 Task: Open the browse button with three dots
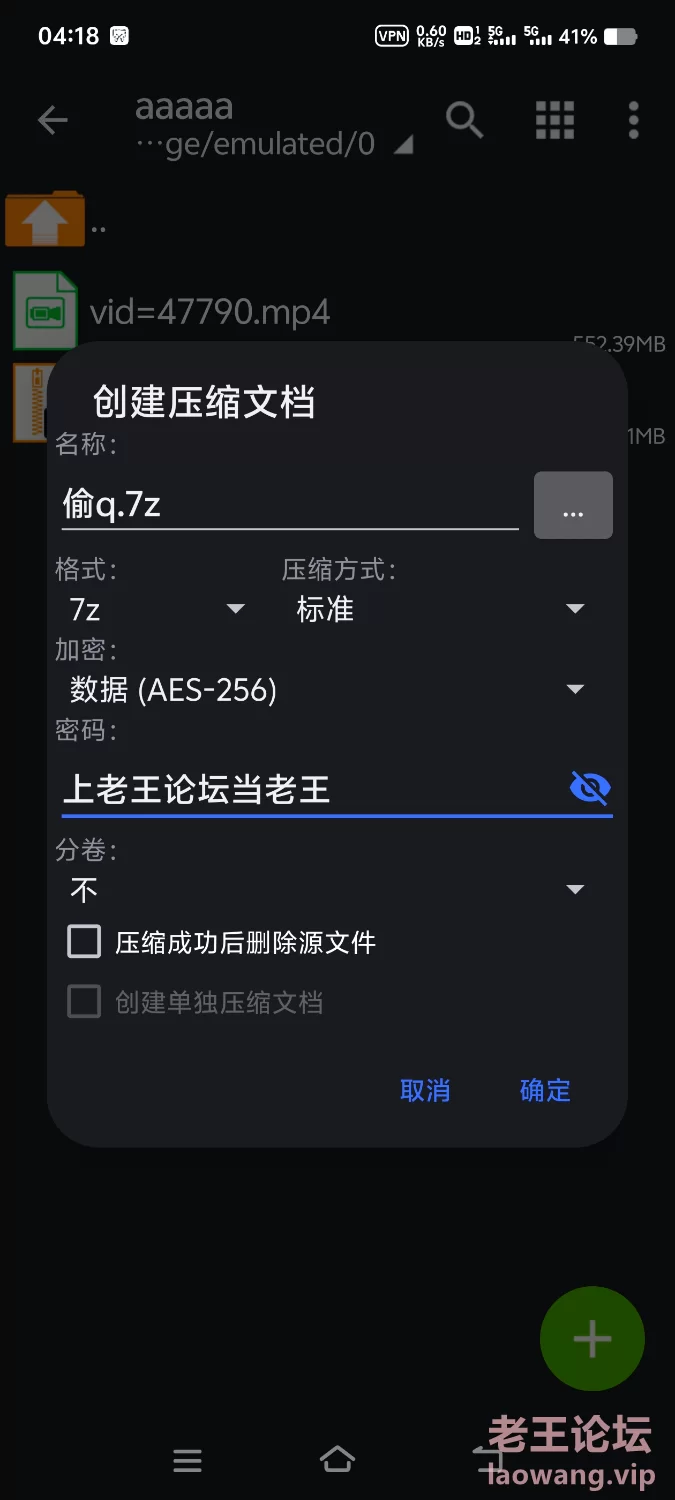[x=573, y=505]
